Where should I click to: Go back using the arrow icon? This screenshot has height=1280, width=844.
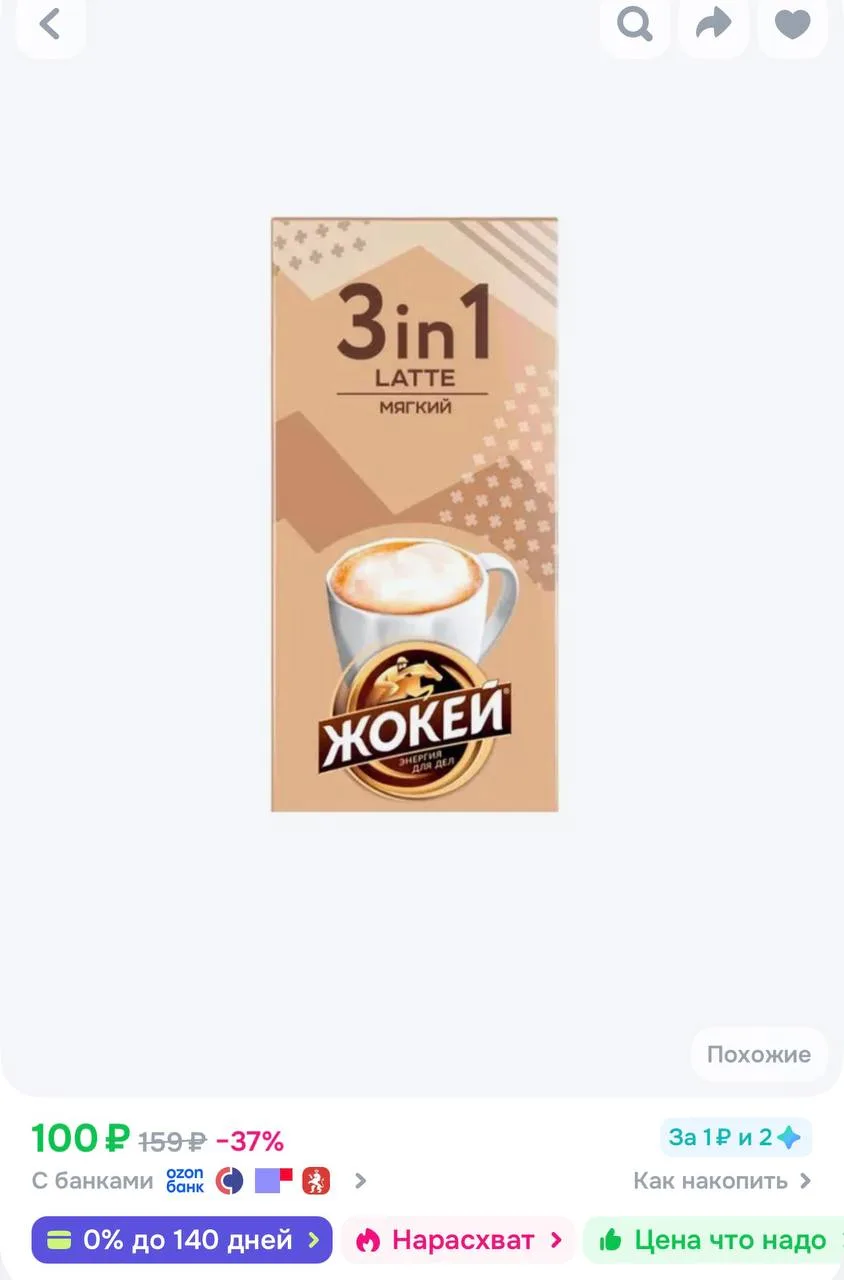click(50, 24)
